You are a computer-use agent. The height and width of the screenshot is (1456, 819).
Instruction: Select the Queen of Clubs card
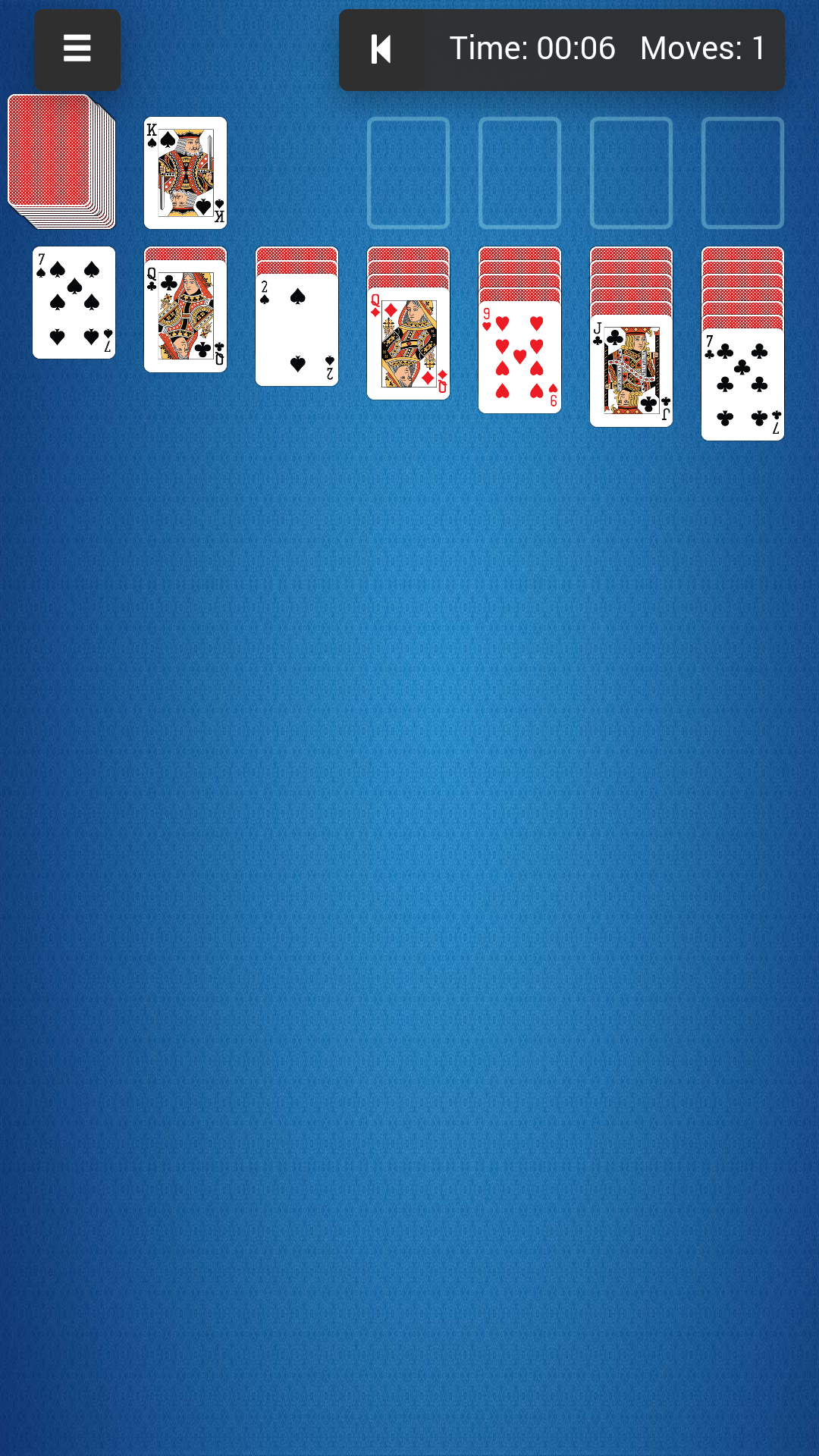(185, 316)
